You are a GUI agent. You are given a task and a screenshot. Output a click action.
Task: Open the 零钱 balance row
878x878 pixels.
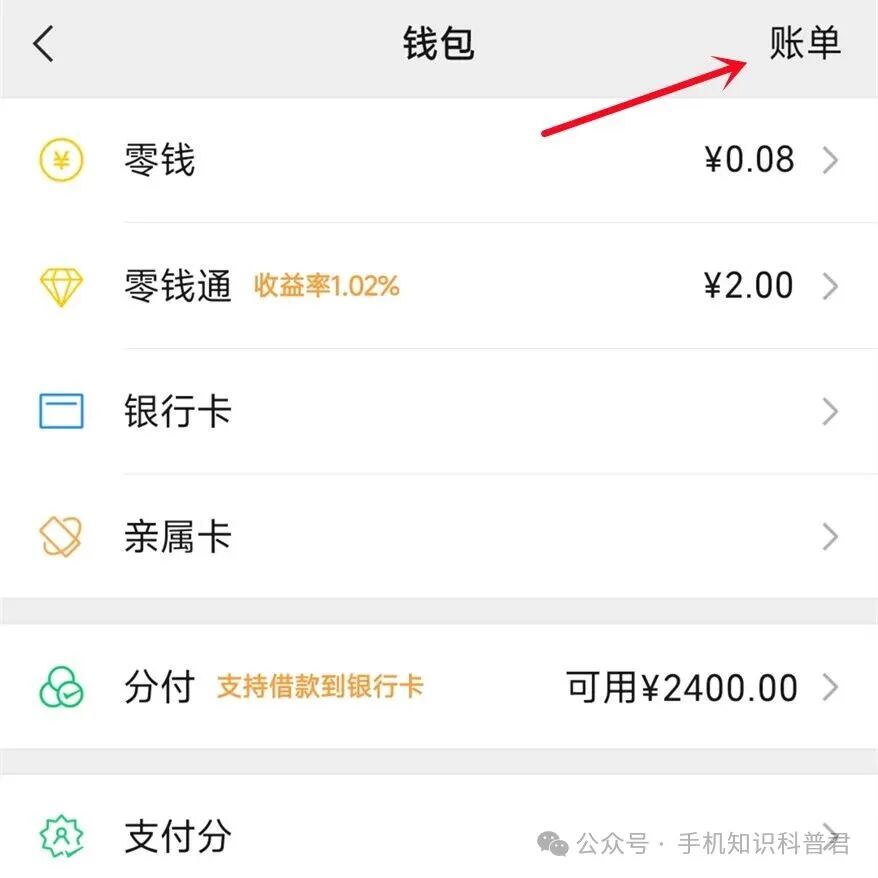click(x=438, y=160)
